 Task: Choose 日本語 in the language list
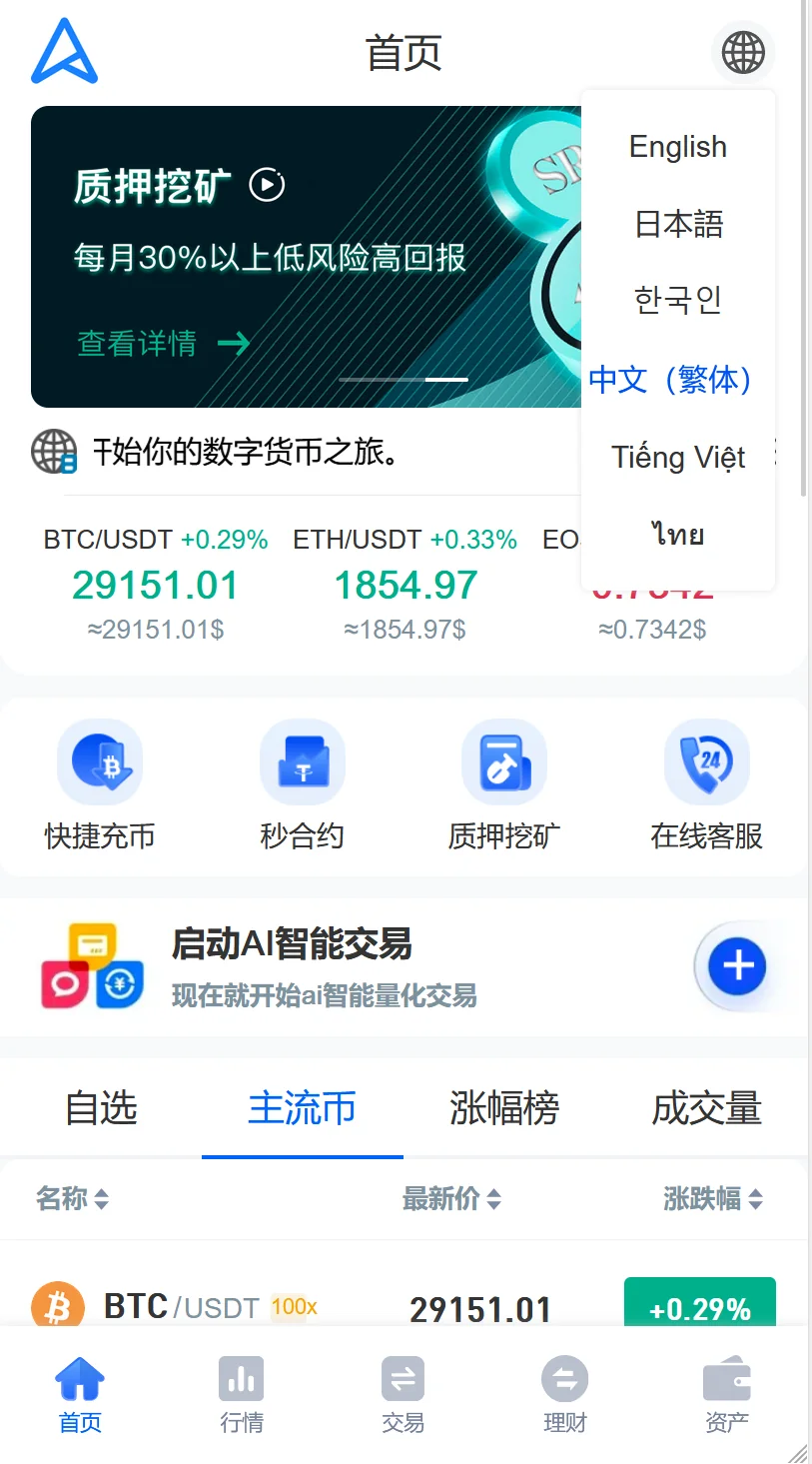click(677, 224)
